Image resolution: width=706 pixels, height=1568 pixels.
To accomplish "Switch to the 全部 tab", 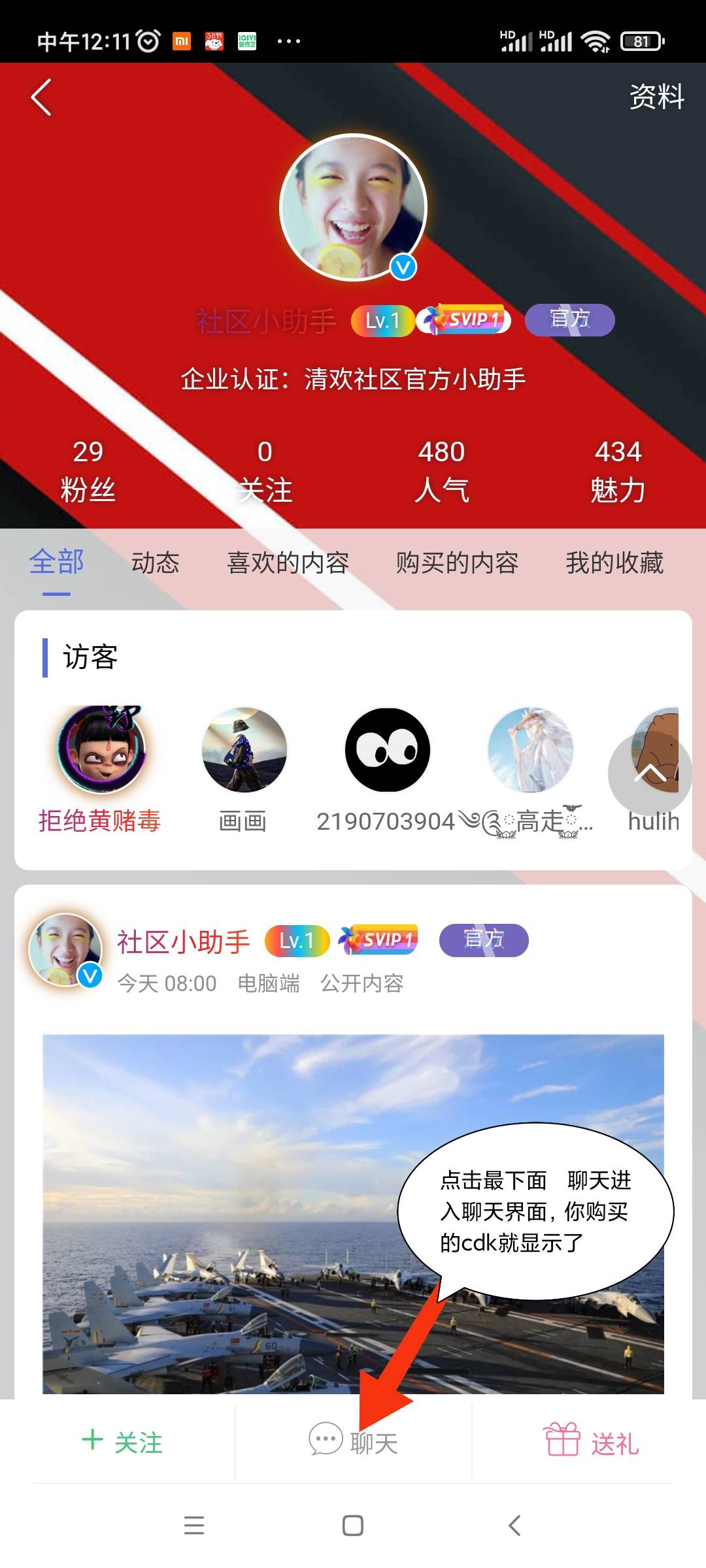I will click(x=57, y=563).
